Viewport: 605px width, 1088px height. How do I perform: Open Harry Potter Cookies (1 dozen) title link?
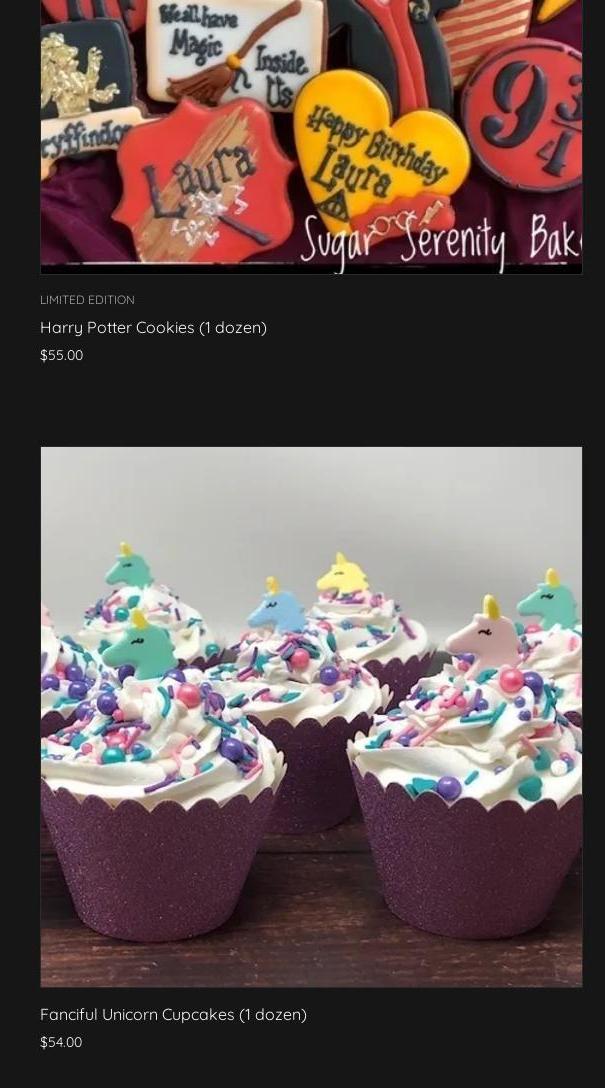coord(153,327)
